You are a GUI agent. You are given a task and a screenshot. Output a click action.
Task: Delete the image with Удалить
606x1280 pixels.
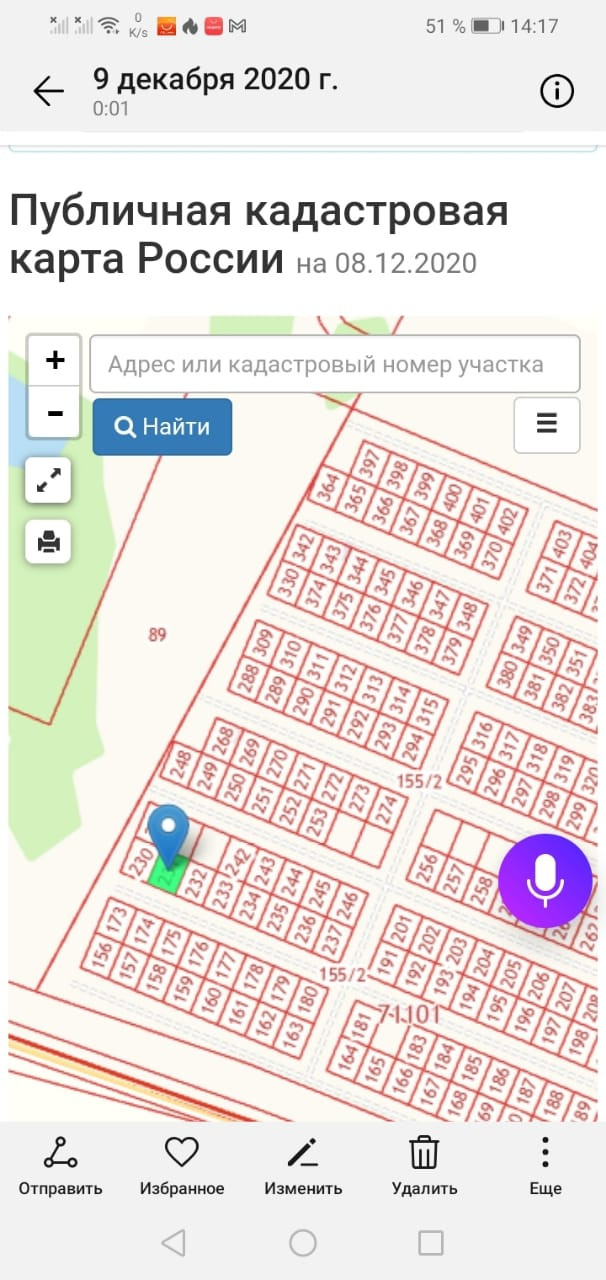(424, 1166)
